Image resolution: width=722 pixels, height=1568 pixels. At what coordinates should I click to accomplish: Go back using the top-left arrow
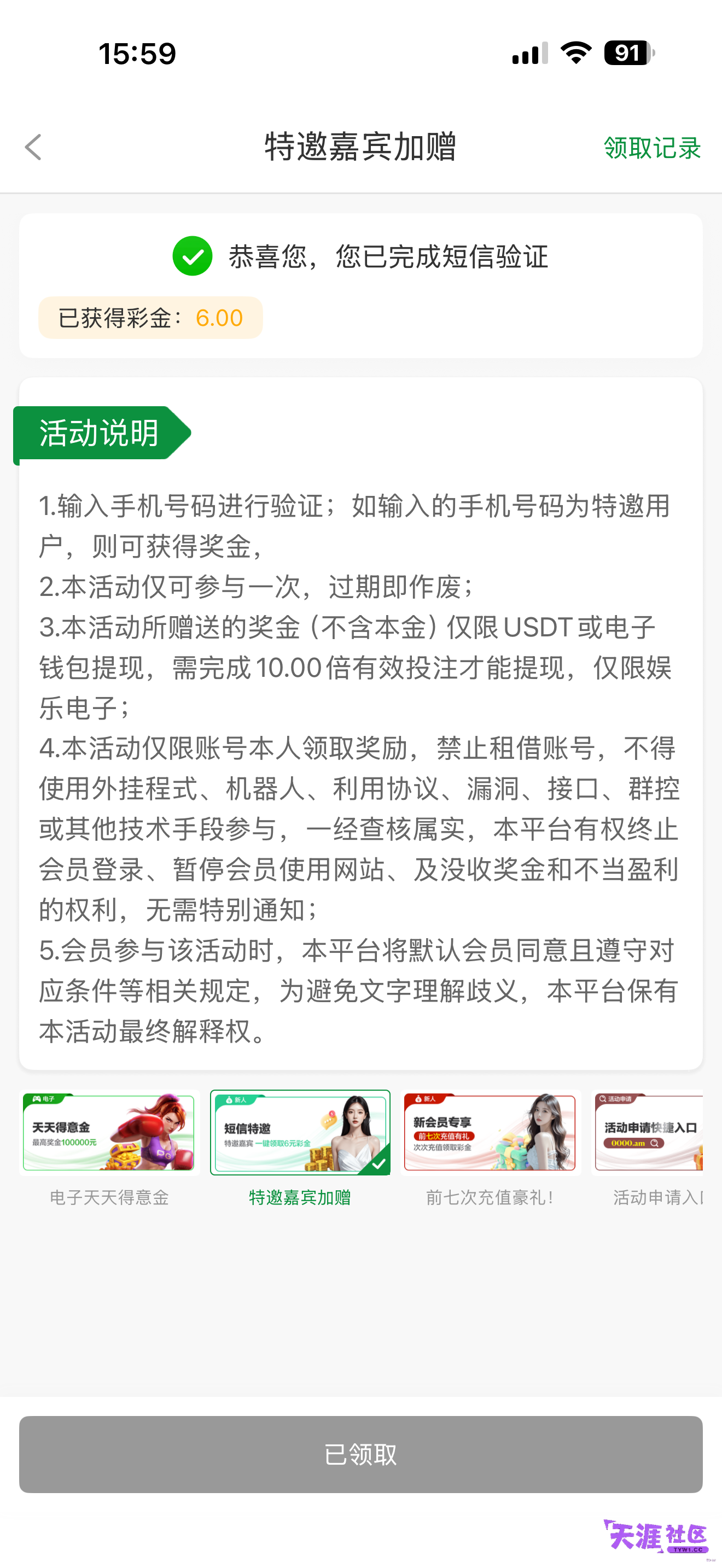coord(33,147)
